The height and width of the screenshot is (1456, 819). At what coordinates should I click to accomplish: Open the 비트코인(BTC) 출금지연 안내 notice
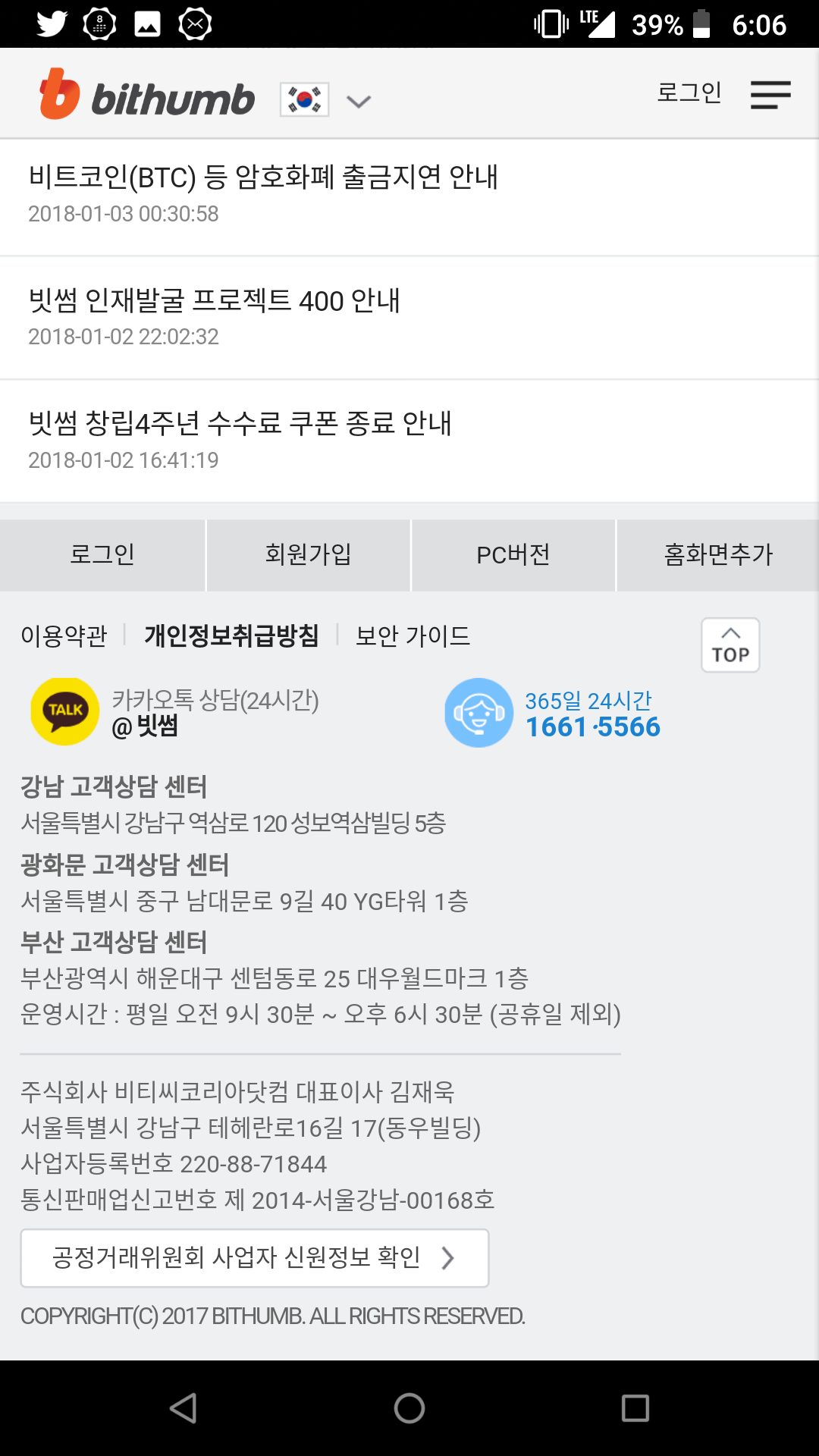pos(263,177)
